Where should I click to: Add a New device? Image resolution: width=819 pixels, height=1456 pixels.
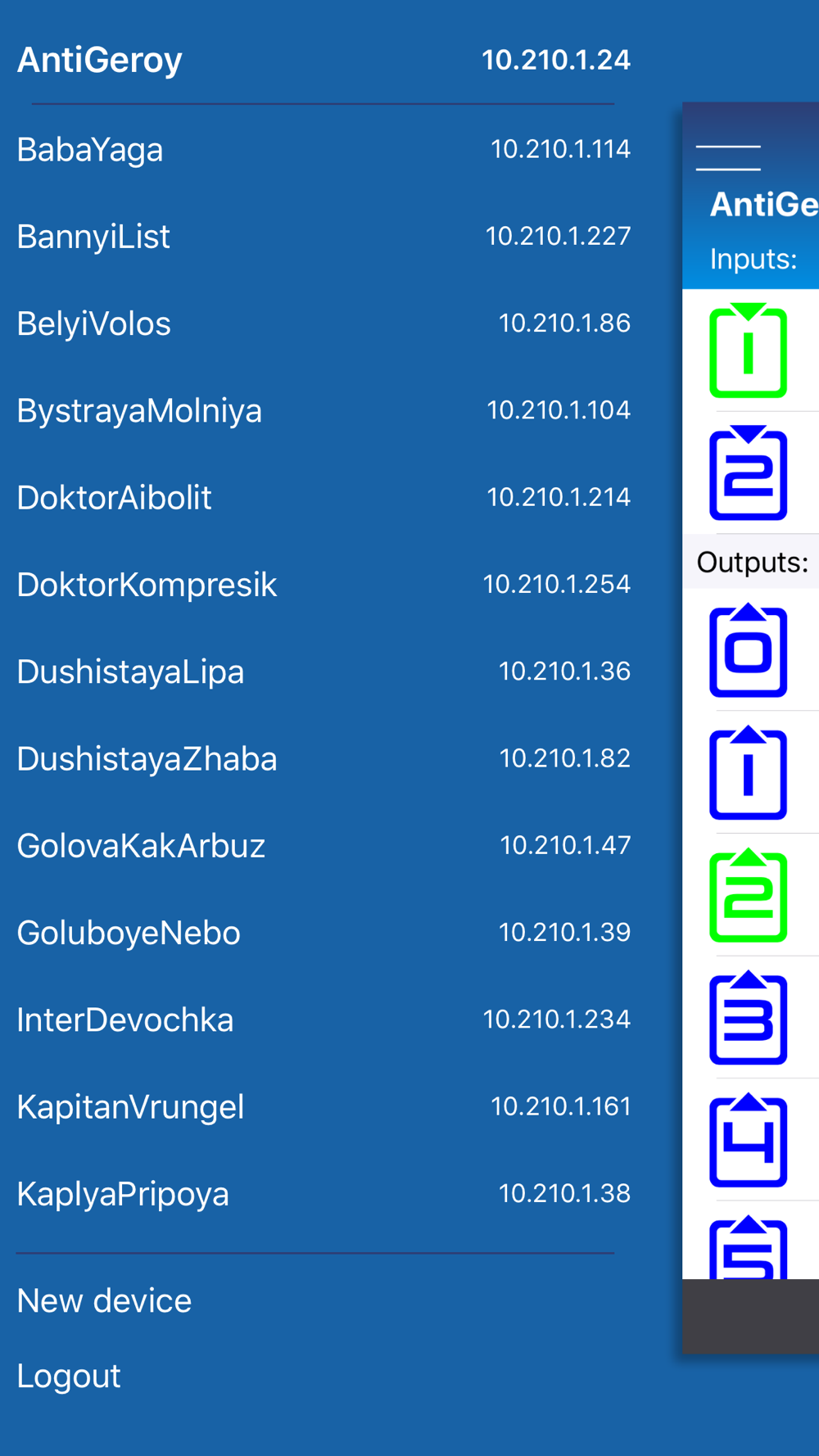pos(104,1300)
